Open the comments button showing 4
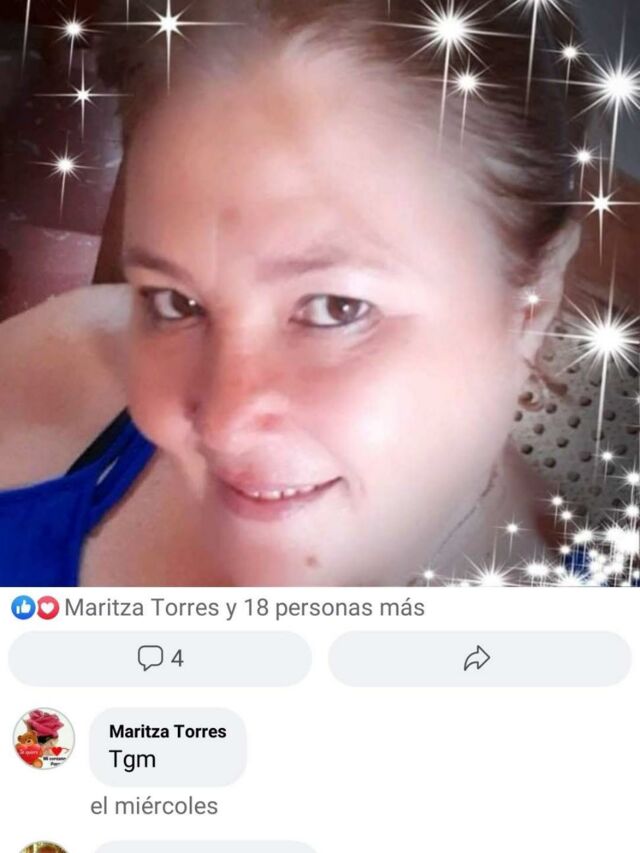The image size is (640, 853). 160,658
